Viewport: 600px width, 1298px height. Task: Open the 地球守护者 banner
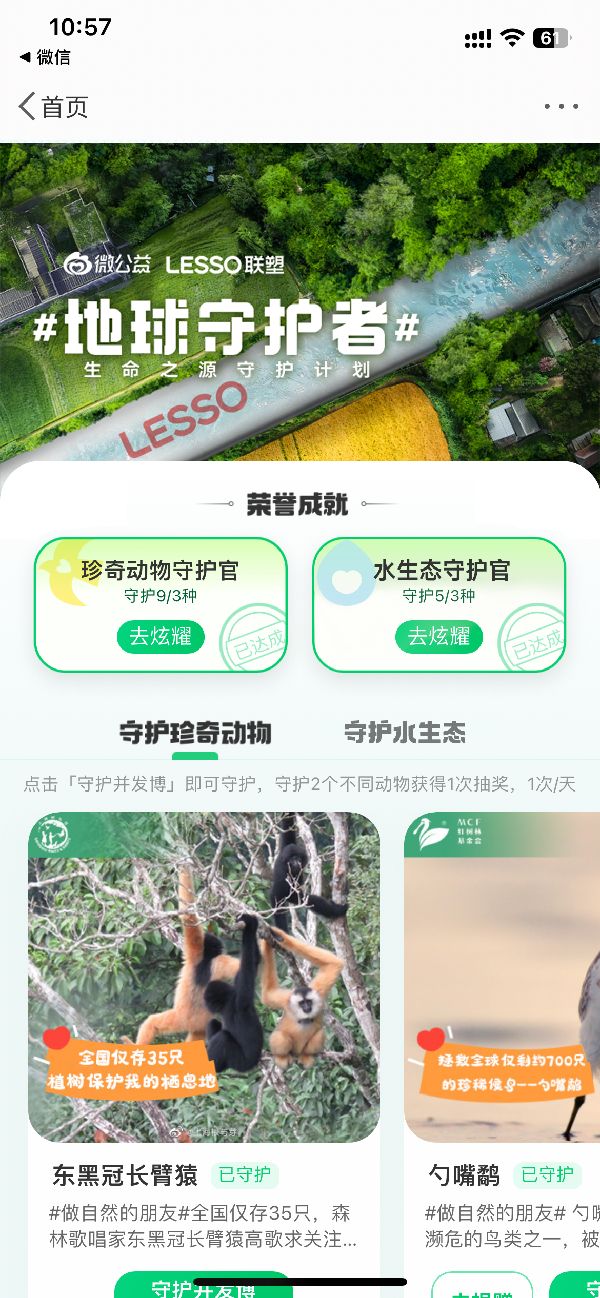pyautogui.click(x=300, y=300)
